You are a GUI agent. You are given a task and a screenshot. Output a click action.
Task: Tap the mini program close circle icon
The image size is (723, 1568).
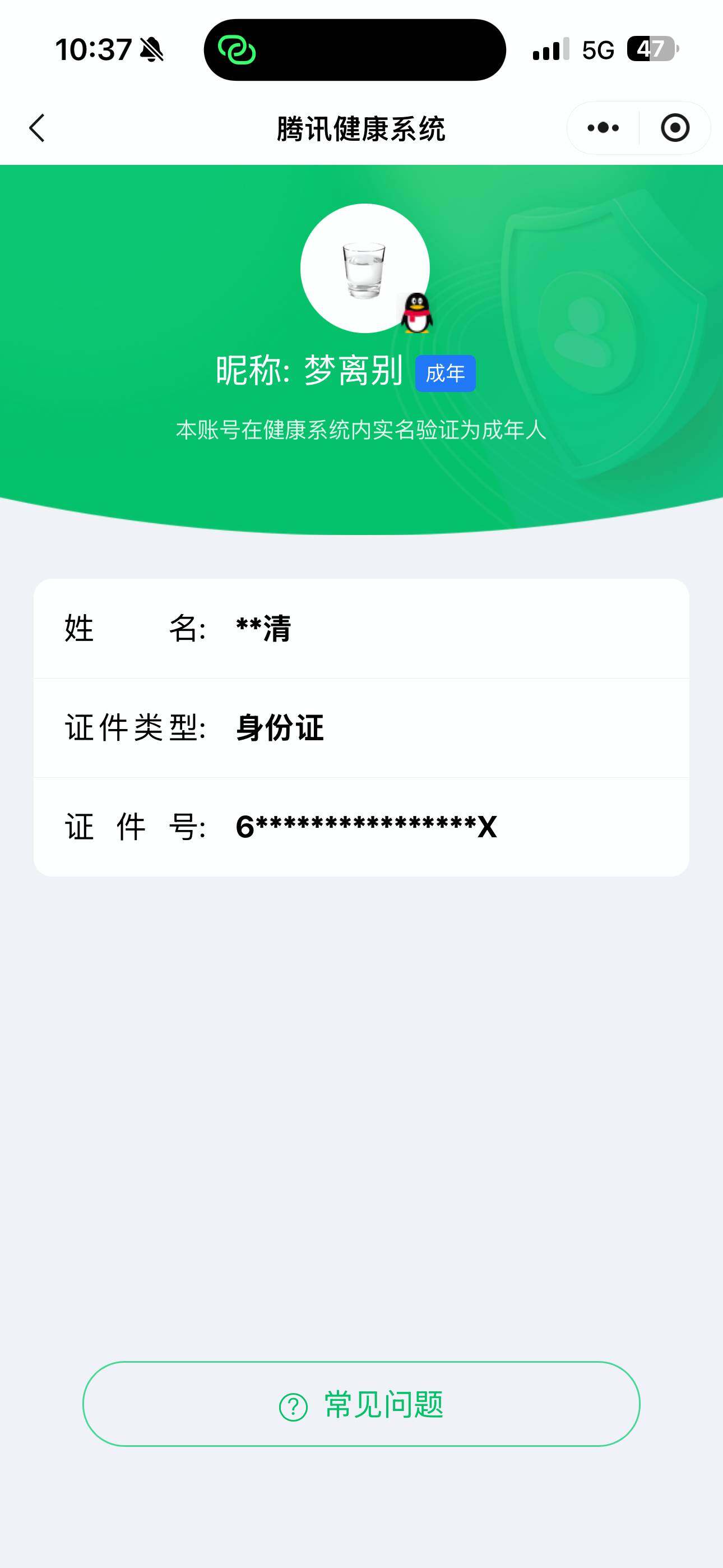pos(674,128)
